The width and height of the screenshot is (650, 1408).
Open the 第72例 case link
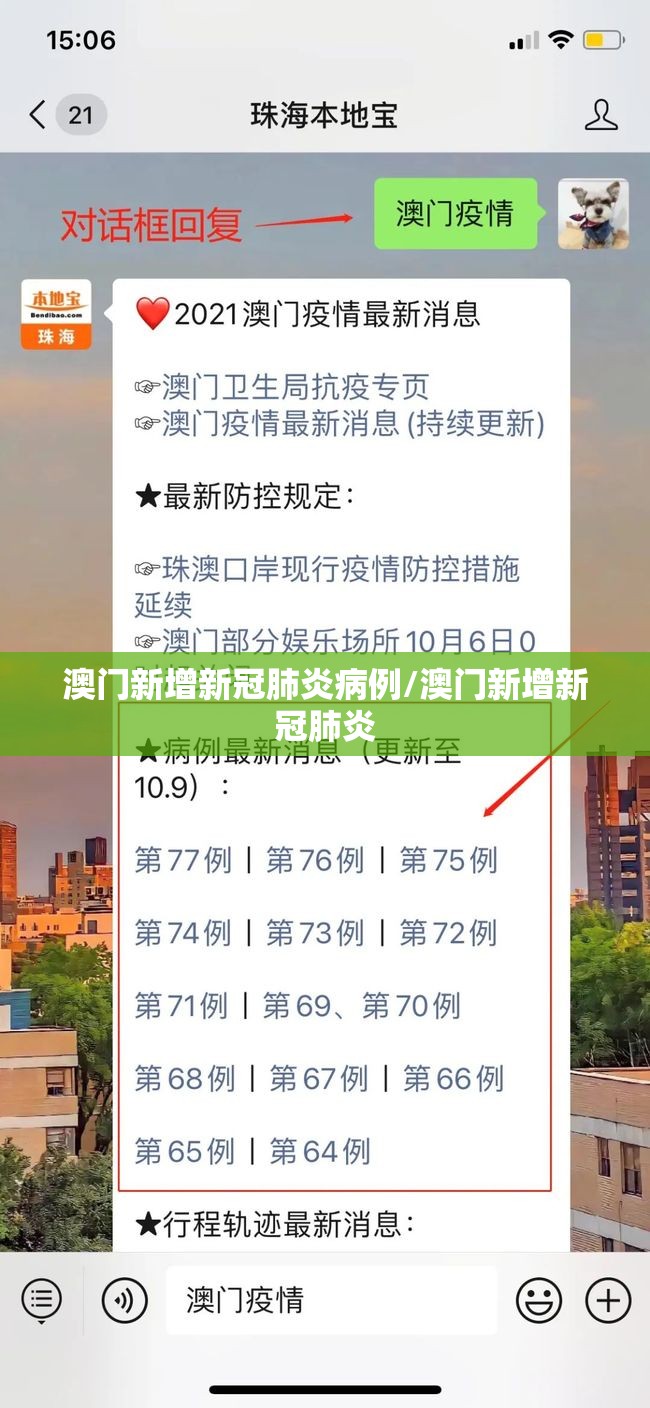(x=448, y=933)
